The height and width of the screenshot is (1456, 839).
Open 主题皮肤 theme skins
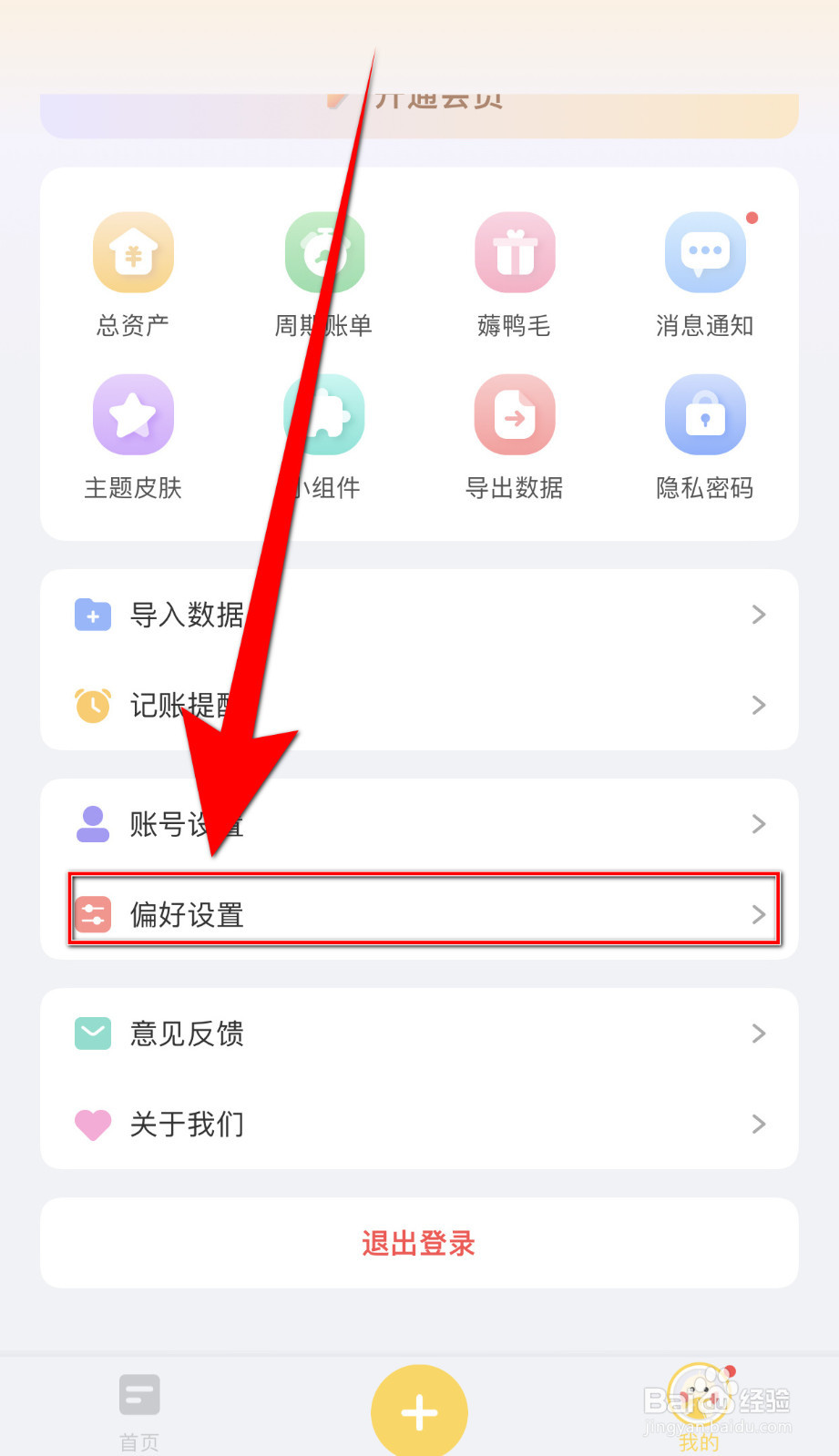pyautogui.click(x=133, y=414)
